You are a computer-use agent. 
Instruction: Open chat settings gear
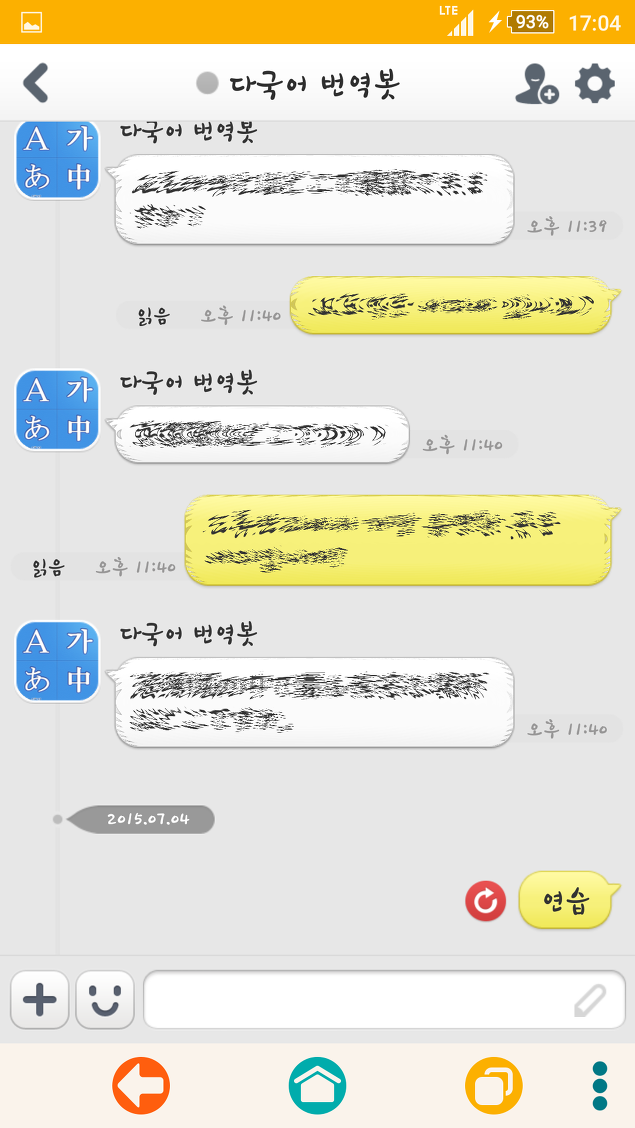click(595, 83)
